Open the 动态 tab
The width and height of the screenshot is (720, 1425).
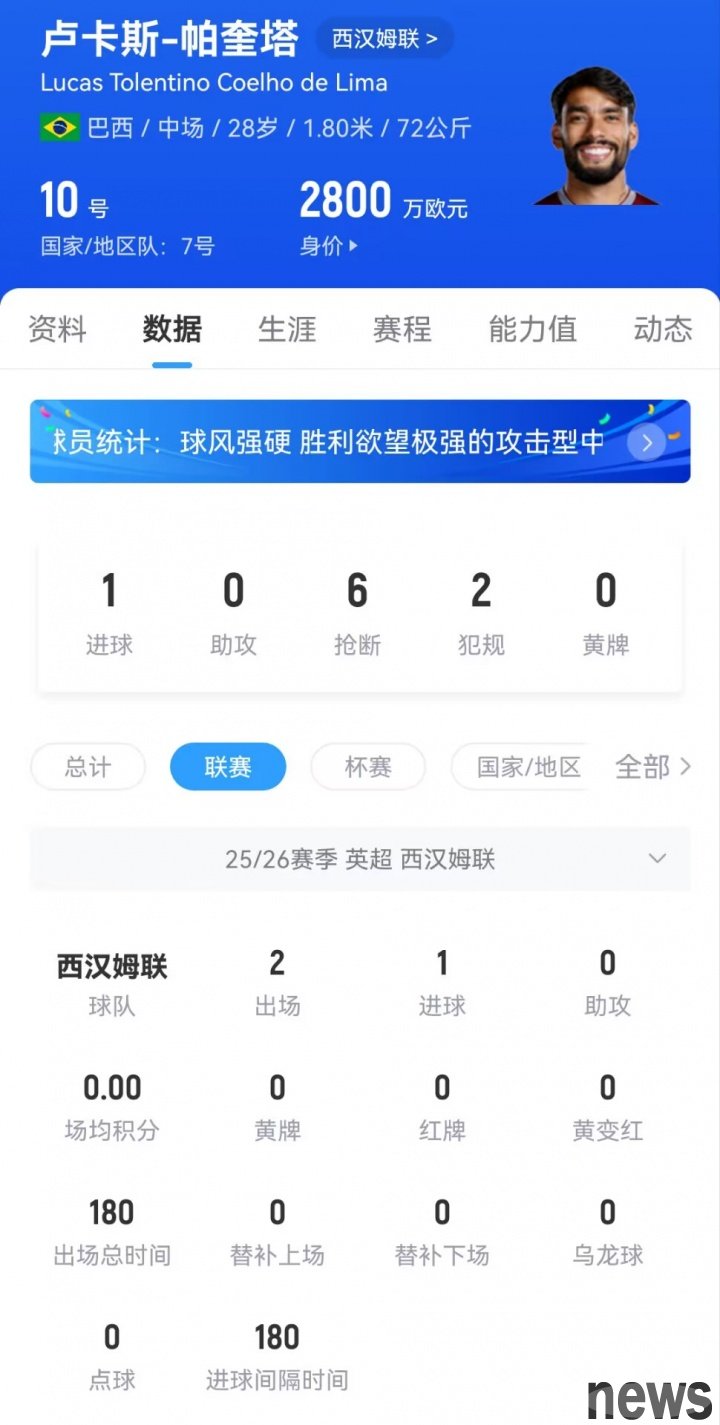click(662, 329)
